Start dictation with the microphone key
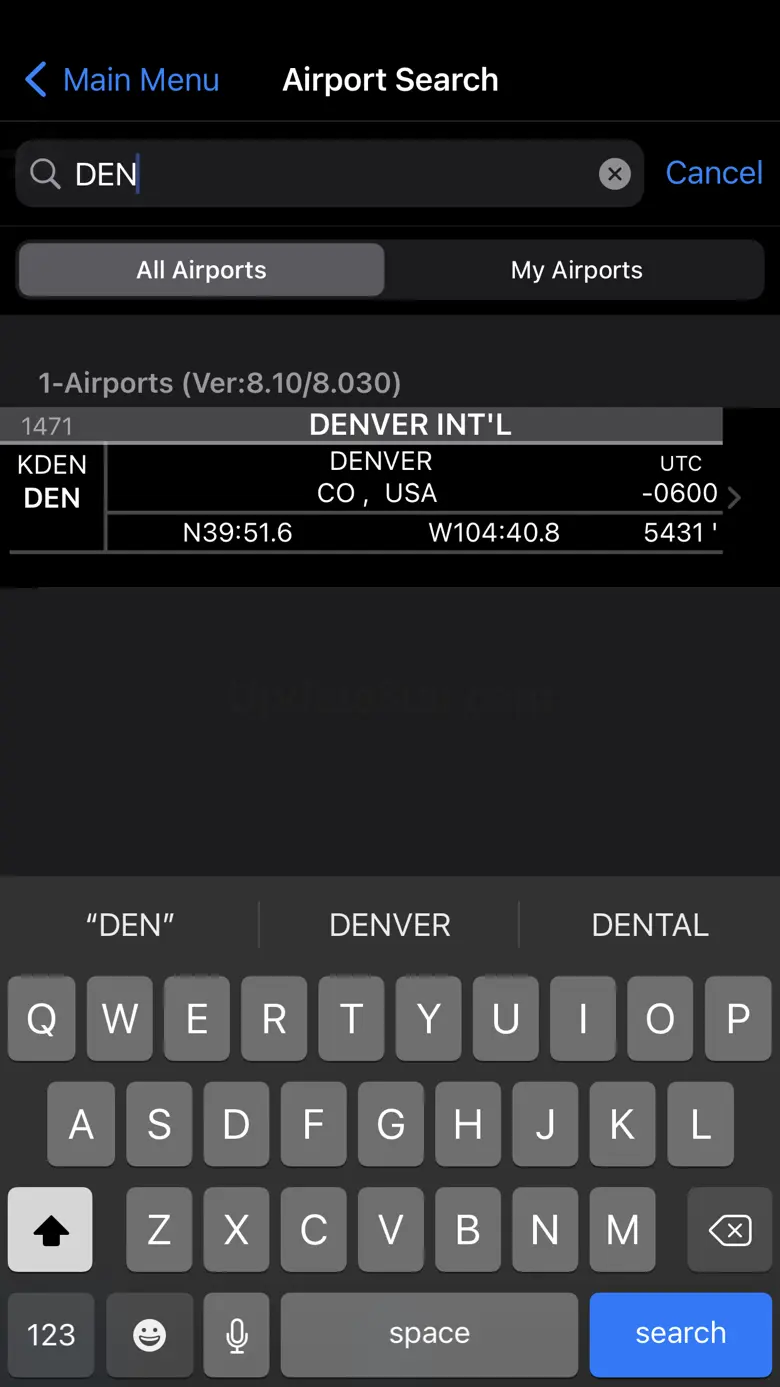780x1387 pixels. point(237,1334)
